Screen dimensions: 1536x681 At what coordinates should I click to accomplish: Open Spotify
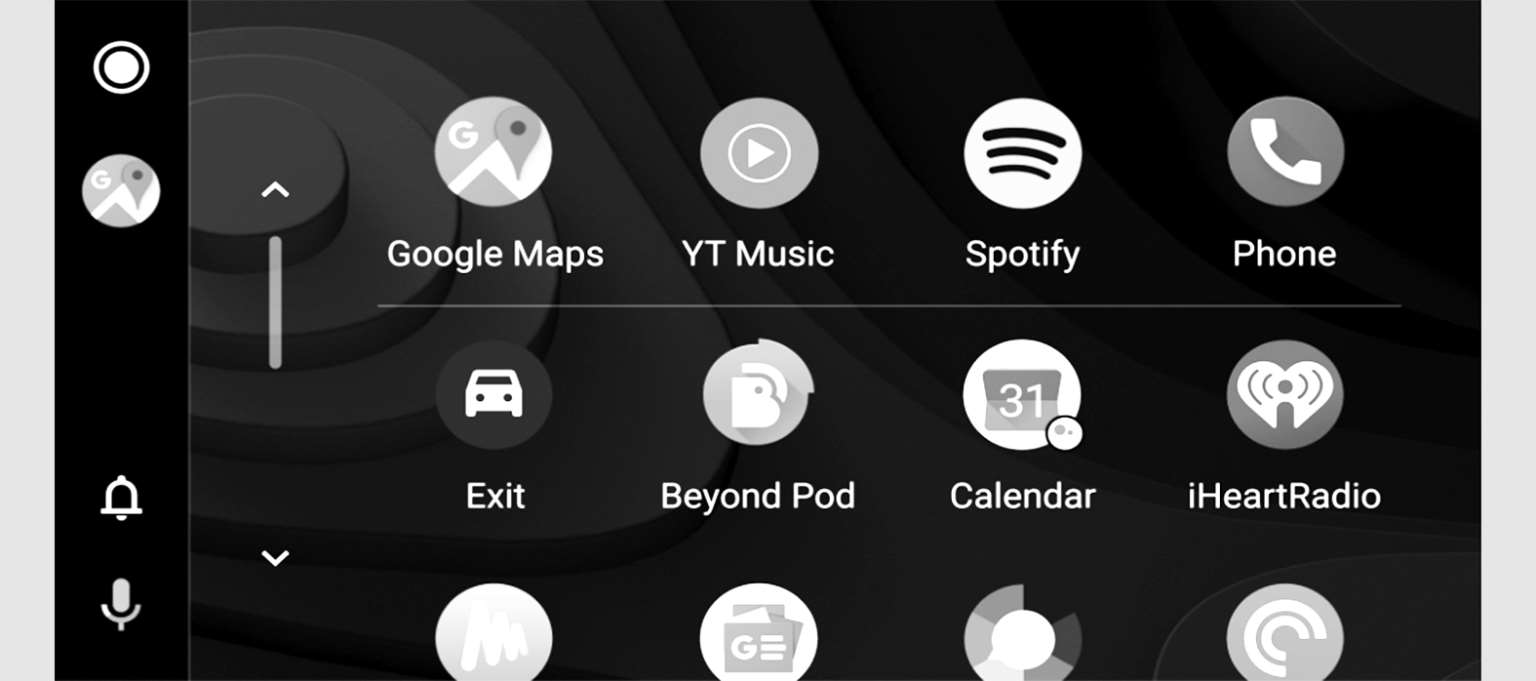[x=1022, y=153]
